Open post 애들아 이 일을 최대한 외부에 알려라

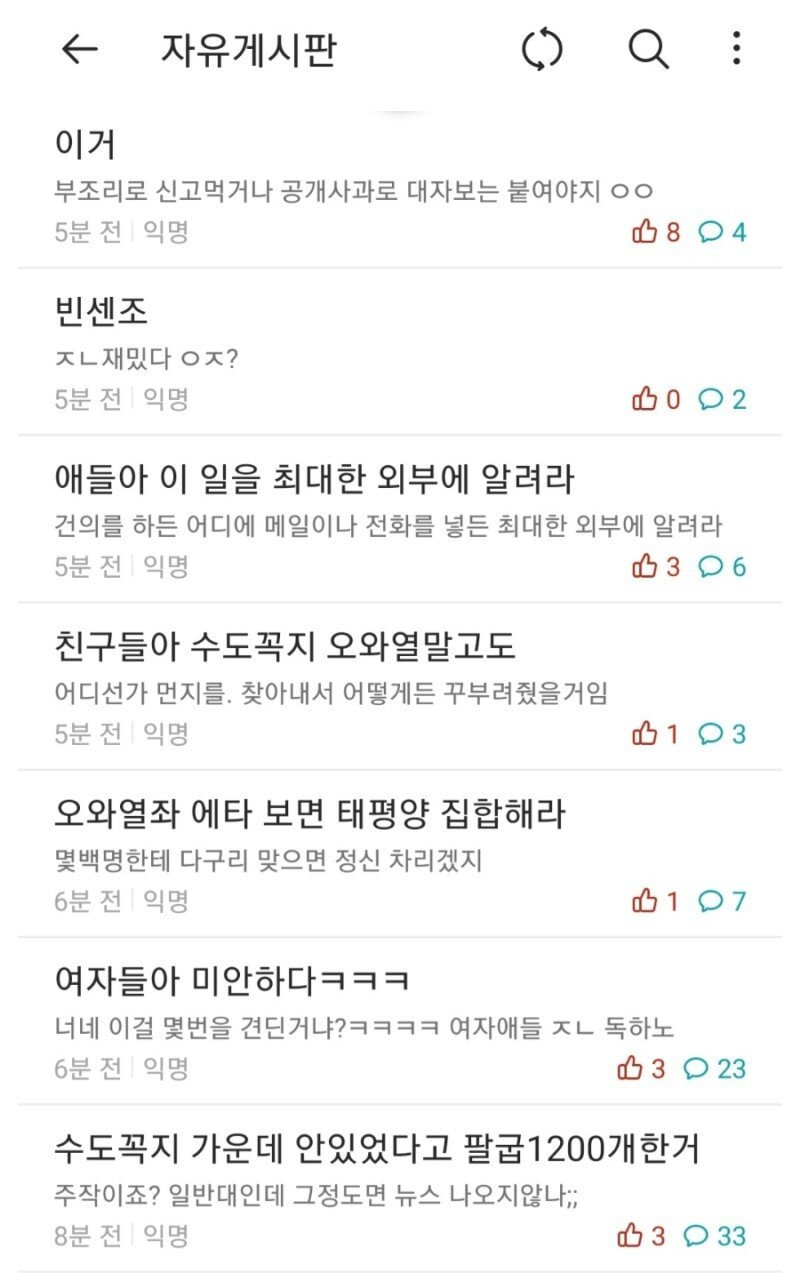click(314, 479)
